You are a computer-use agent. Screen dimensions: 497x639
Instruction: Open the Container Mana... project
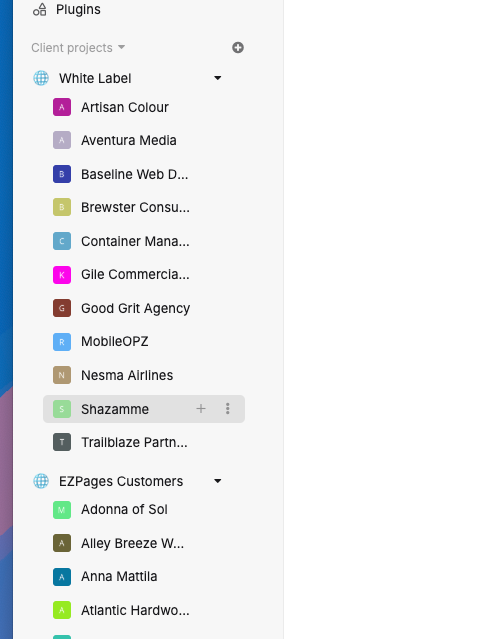point(144,241)
